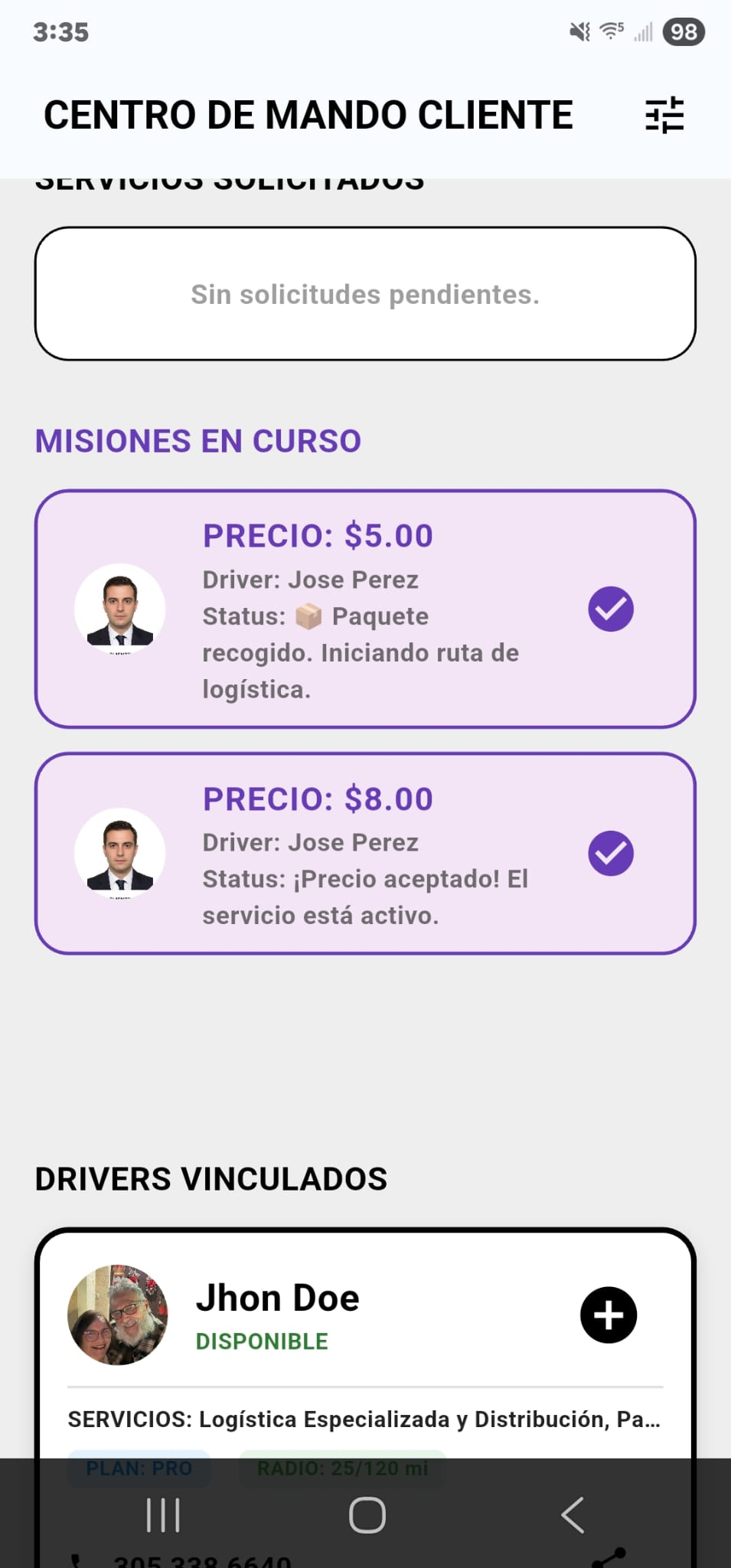Tap Jose Perez's profile photo on the $5.00 mission
This screenshot has height=1568, width=731.
pyautogui.click(x=119, y=608)
